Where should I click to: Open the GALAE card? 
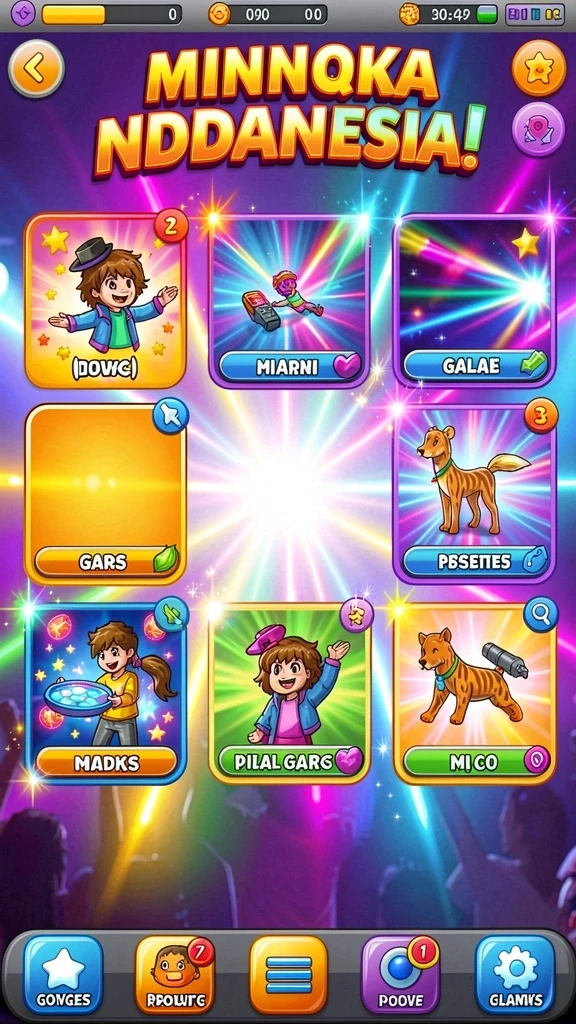(475, 301)
